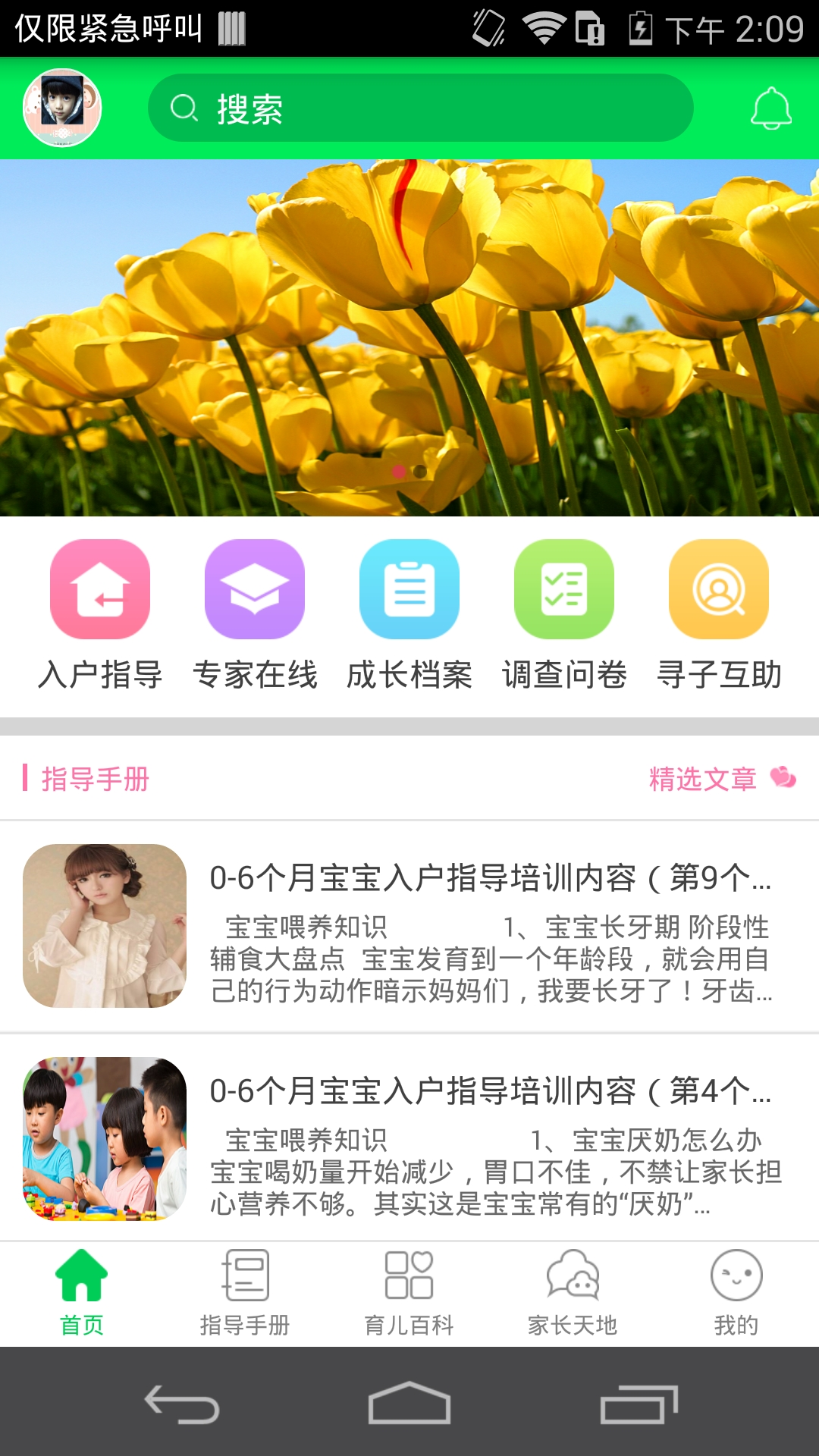Screen dimensions: 819x1456
Task: Open 入户指导 shortcut
Action: point(100,614)
